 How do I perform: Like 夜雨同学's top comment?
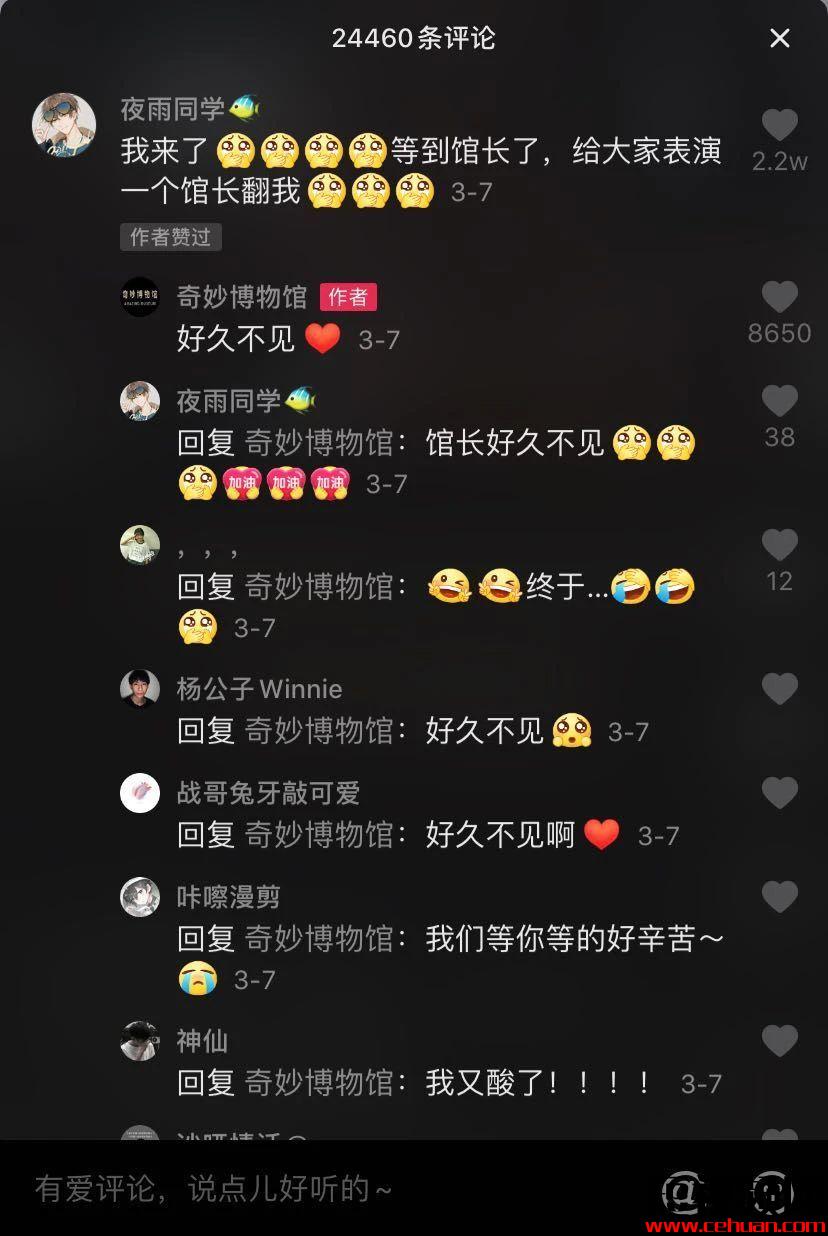(x=779, y=125)
